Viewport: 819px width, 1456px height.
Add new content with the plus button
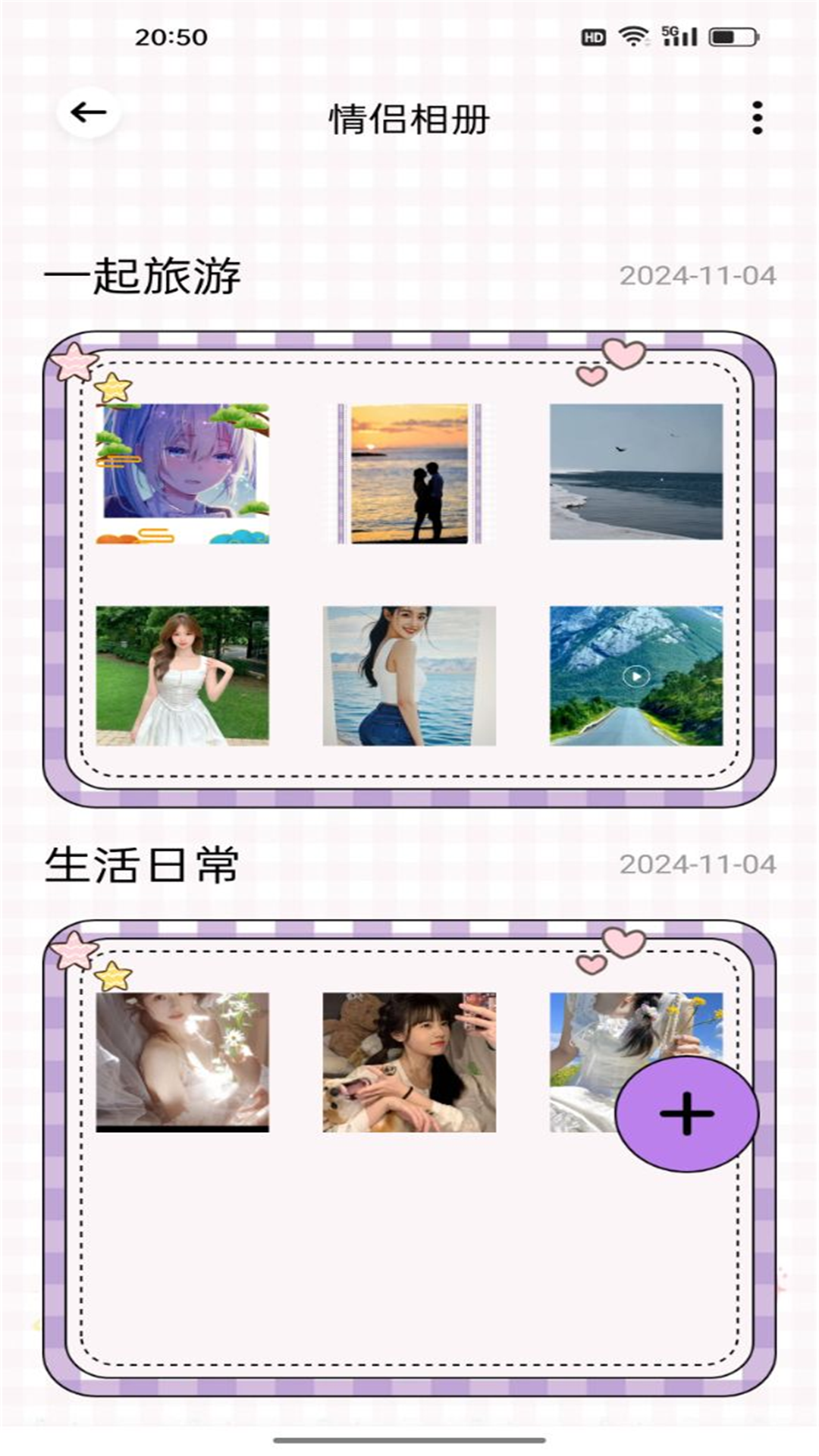(x=686, y=1113)
